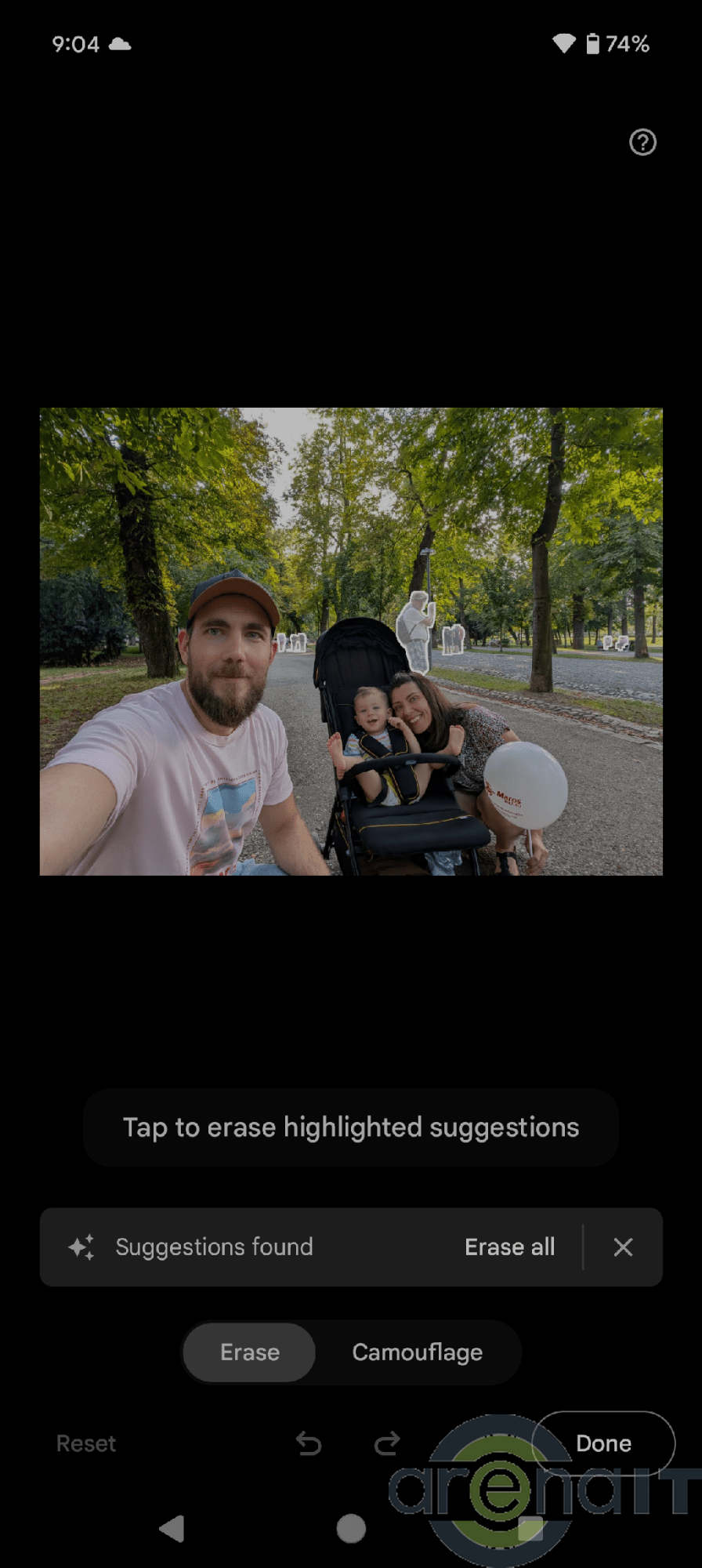This screenshot has width=702, height=1568.
Task: Select the Erase mode
Action: coord(250,1352)
